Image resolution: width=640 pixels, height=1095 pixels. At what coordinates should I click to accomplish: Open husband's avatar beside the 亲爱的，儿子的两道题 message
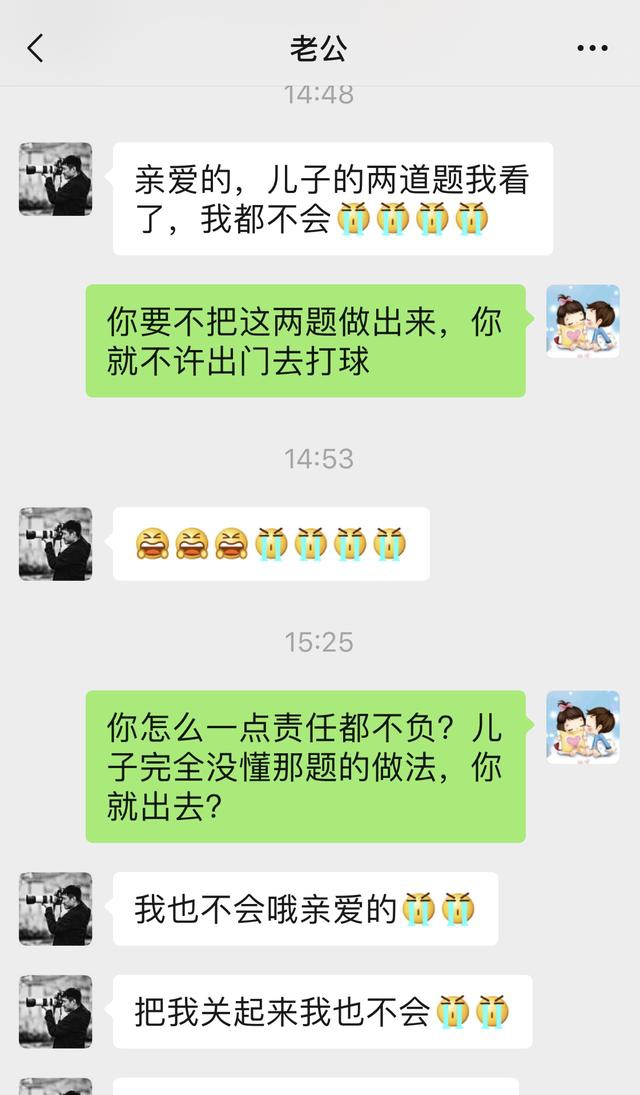tap(55, 179)
